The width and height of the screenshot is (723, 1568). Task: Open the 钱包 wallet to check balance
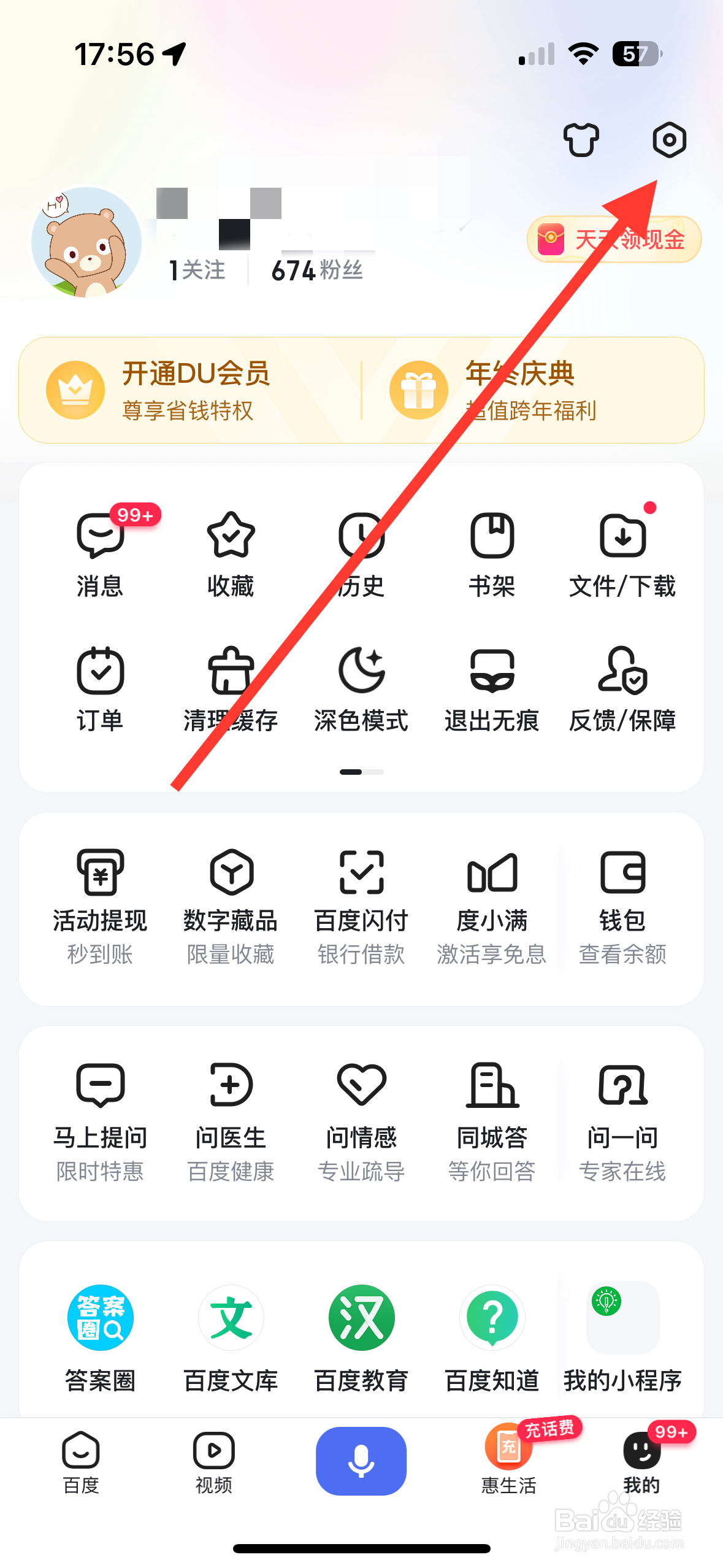(x=622, y=902)
